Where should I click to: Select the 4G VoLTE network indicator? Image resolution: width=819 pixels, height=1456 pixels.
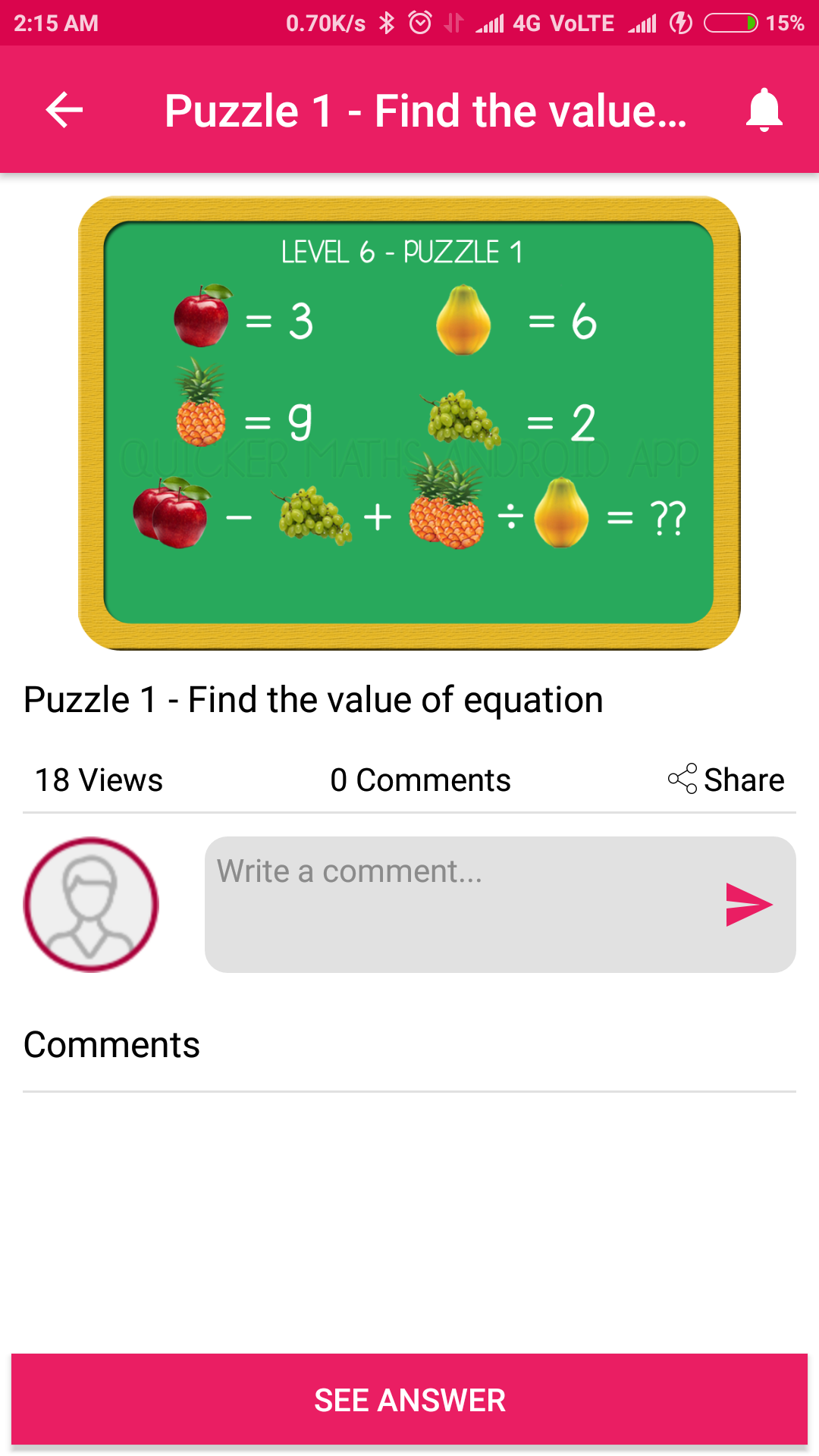(563, 23)
